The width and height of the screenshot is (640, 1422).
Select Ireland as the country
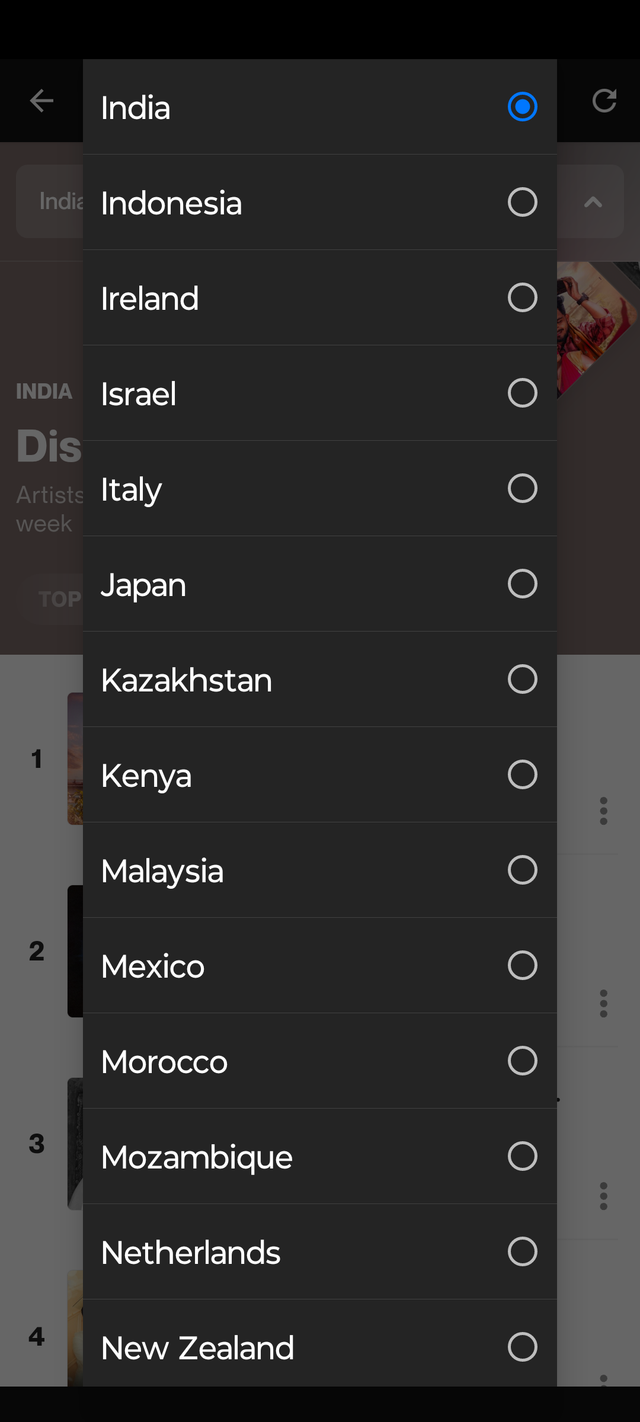click(320, 298)
